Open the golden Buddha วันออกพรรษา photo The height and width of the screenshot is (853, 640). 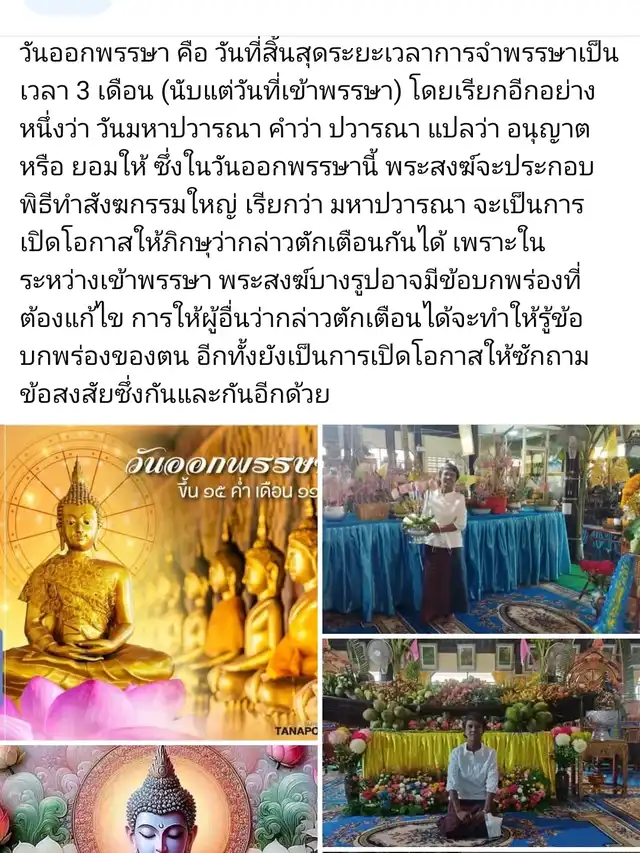[x=159, y=582]
